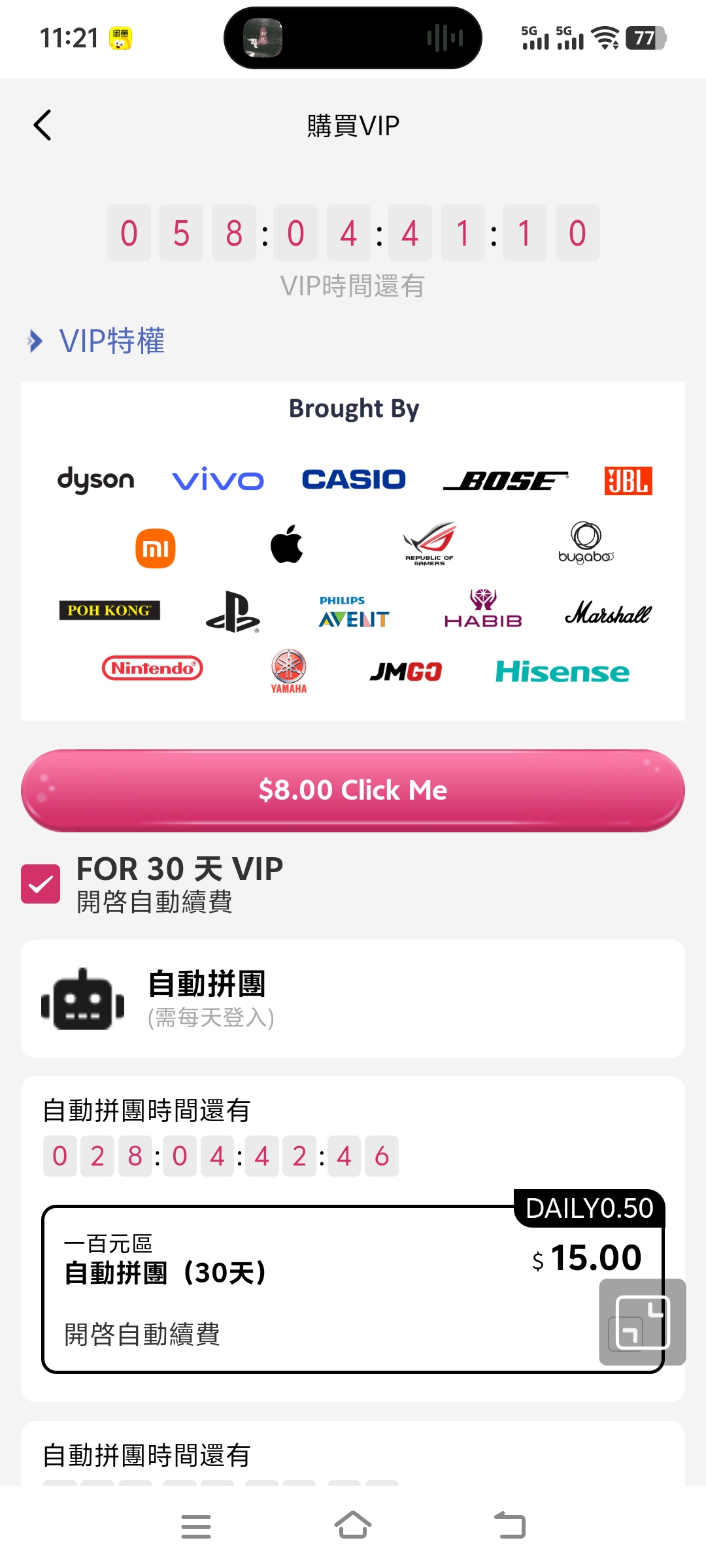Tap the $8.00 Click Me button
Viewport: 706px width, 1568px height.
353,791
